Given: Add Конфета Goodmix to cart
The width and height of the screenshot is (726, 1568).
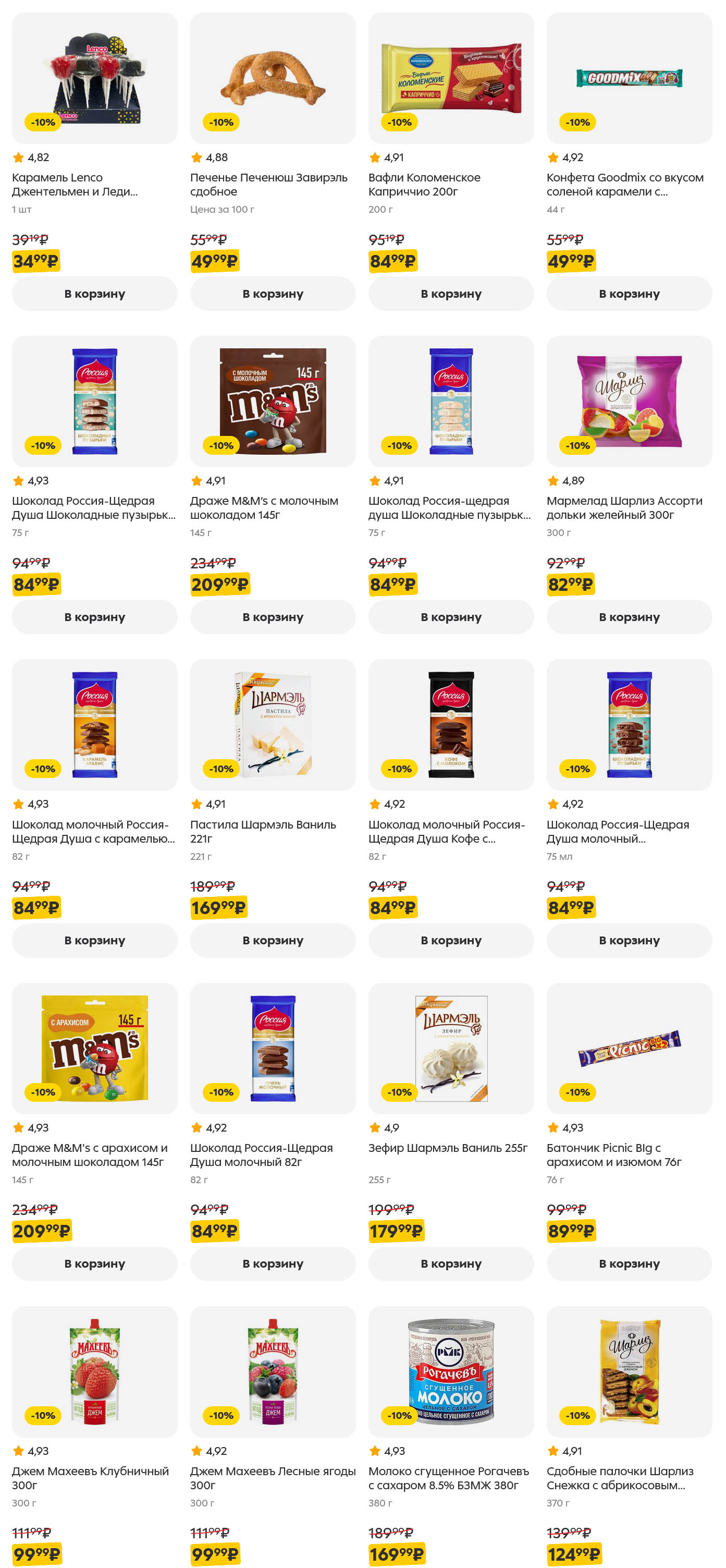Looking at the screenshot, I should [x=629, y=294].
